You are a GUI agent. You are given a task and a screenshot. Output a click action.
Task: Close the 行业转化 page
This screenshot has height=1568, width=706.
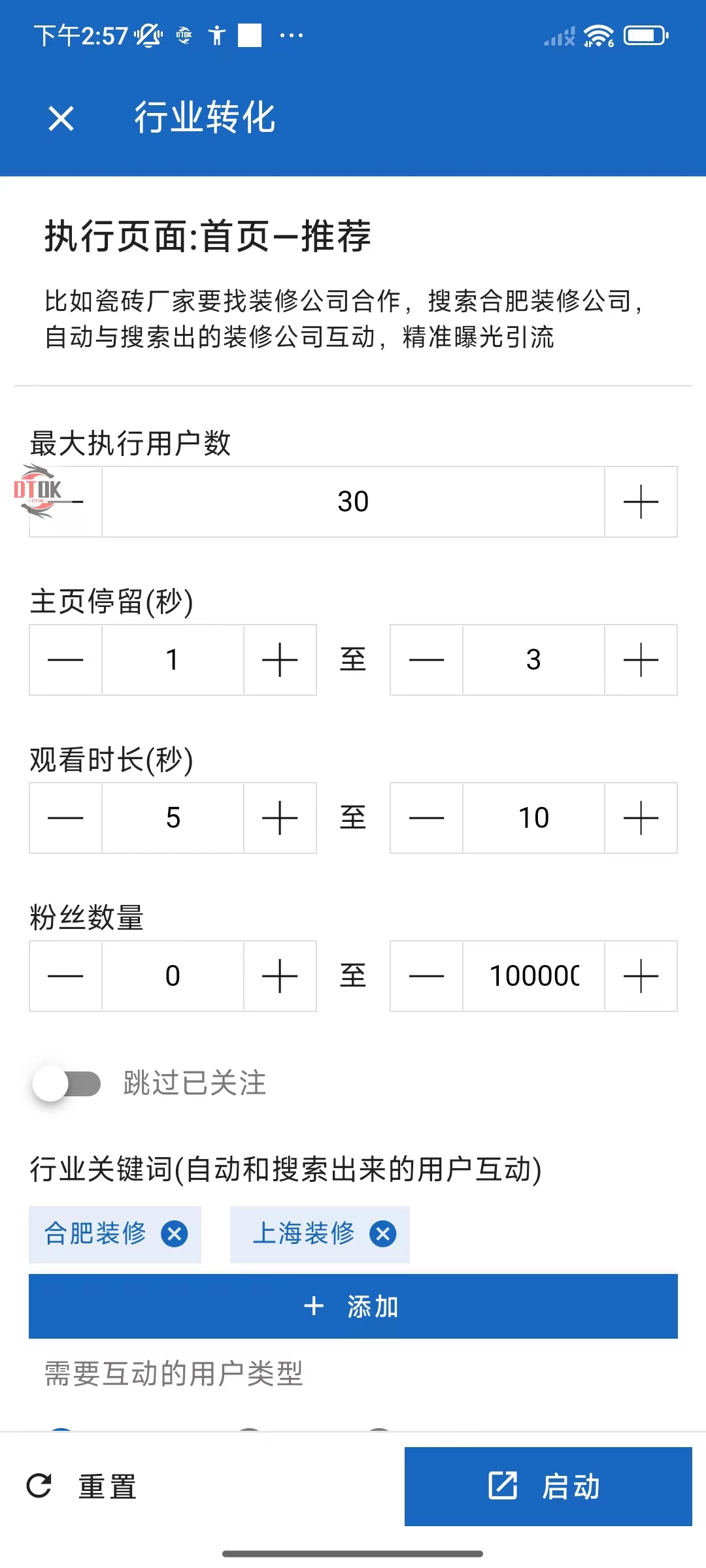[x=61, y=118]
